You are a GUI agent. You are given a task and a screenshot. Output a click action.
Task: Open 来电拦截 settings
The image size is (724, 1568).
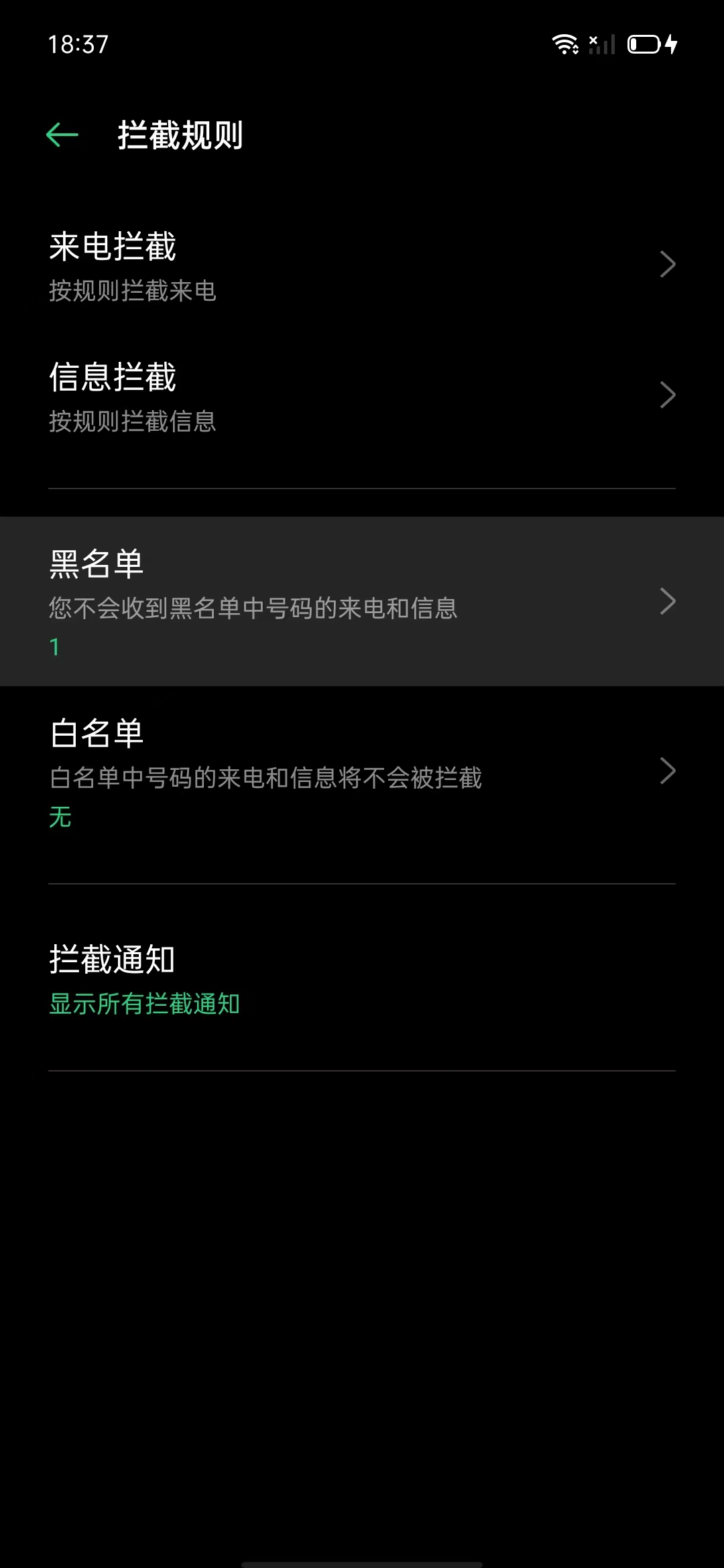[362, 265]
